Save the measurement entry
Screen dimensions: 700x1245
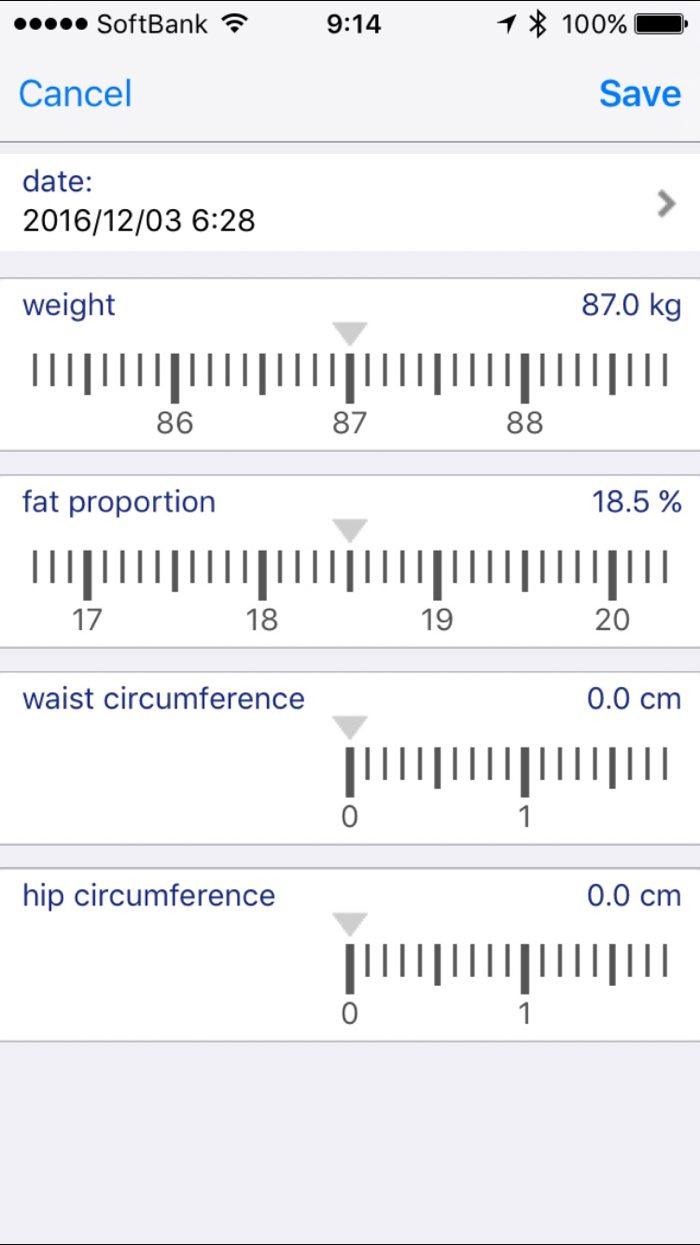tap(640, 94)
